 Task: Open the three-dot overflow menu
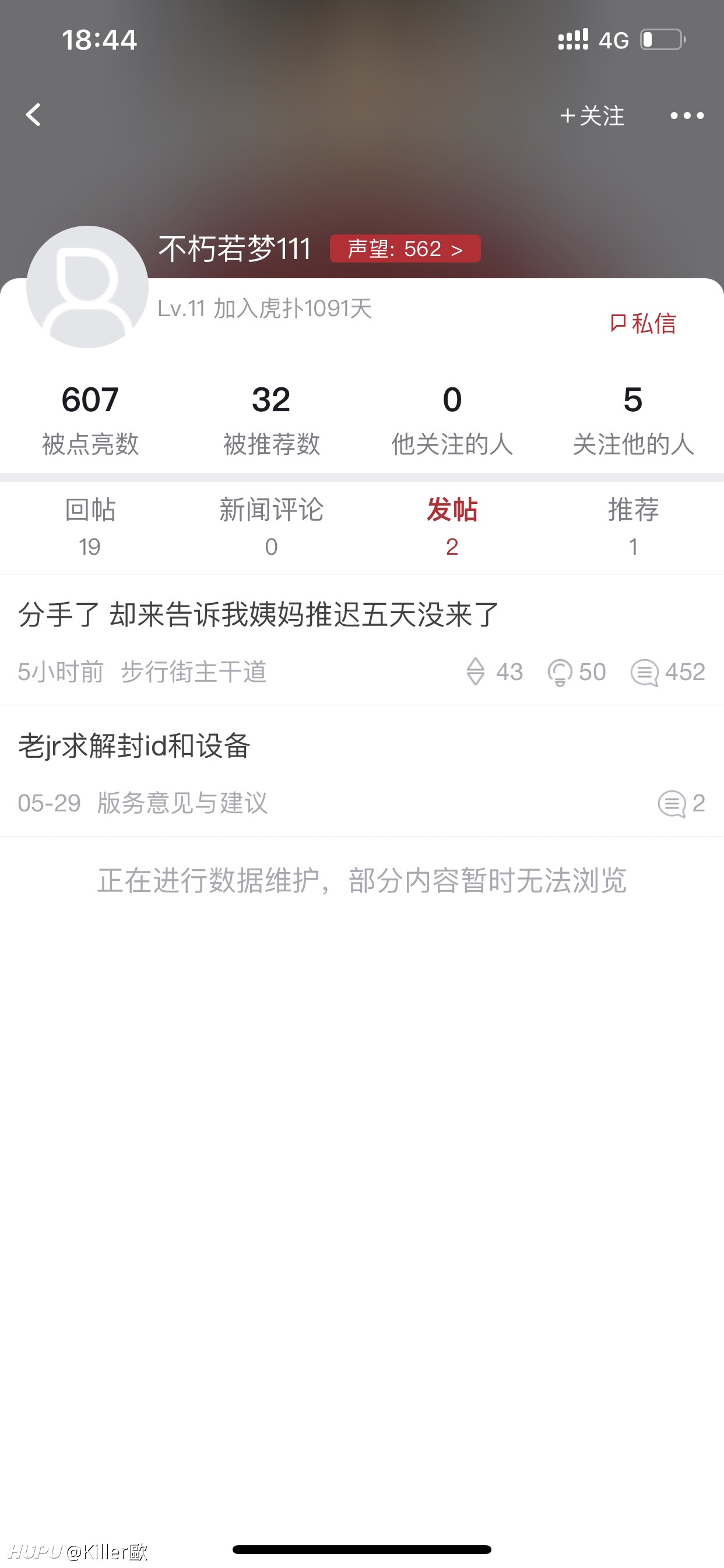click(686, 116)
